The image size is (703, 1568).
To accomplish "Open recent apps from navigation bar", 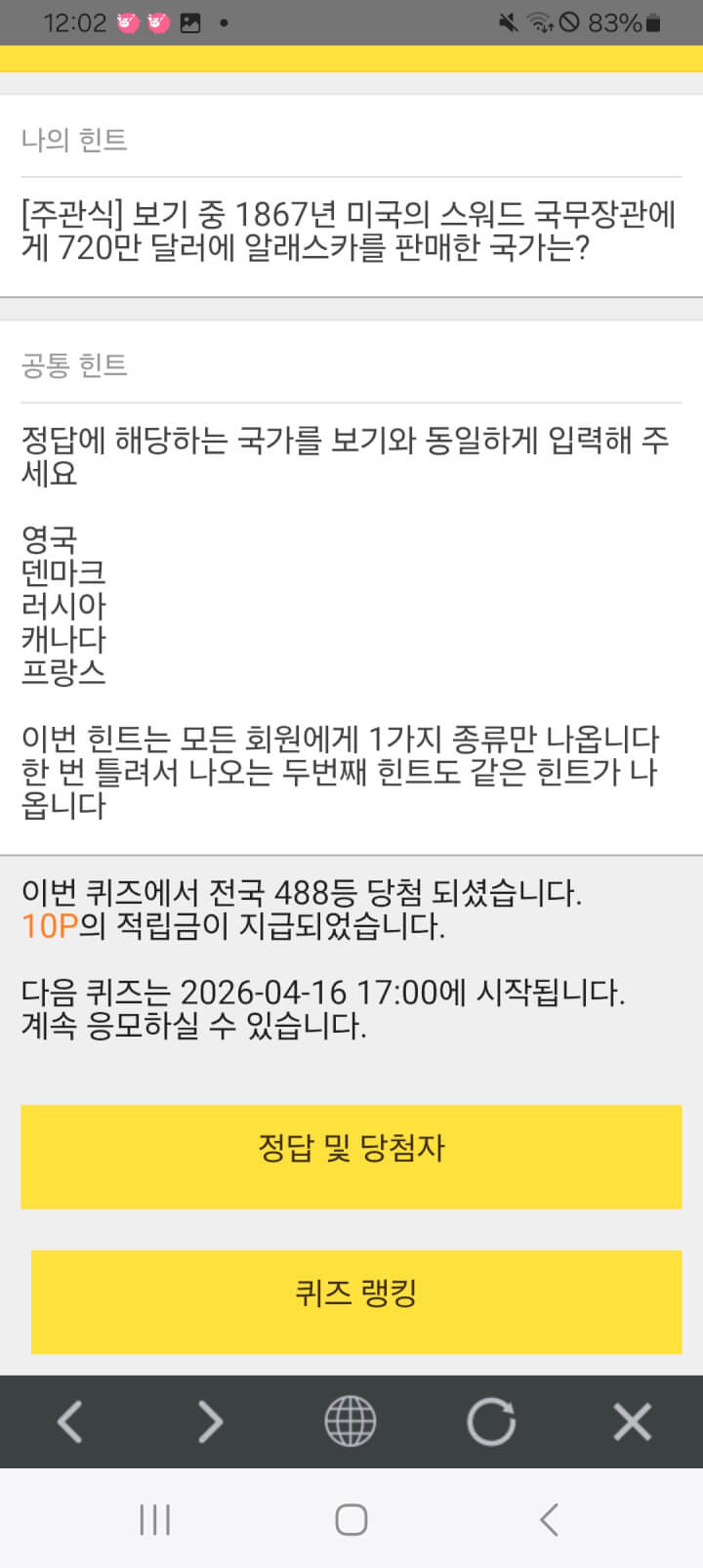I will point(155,1519).
